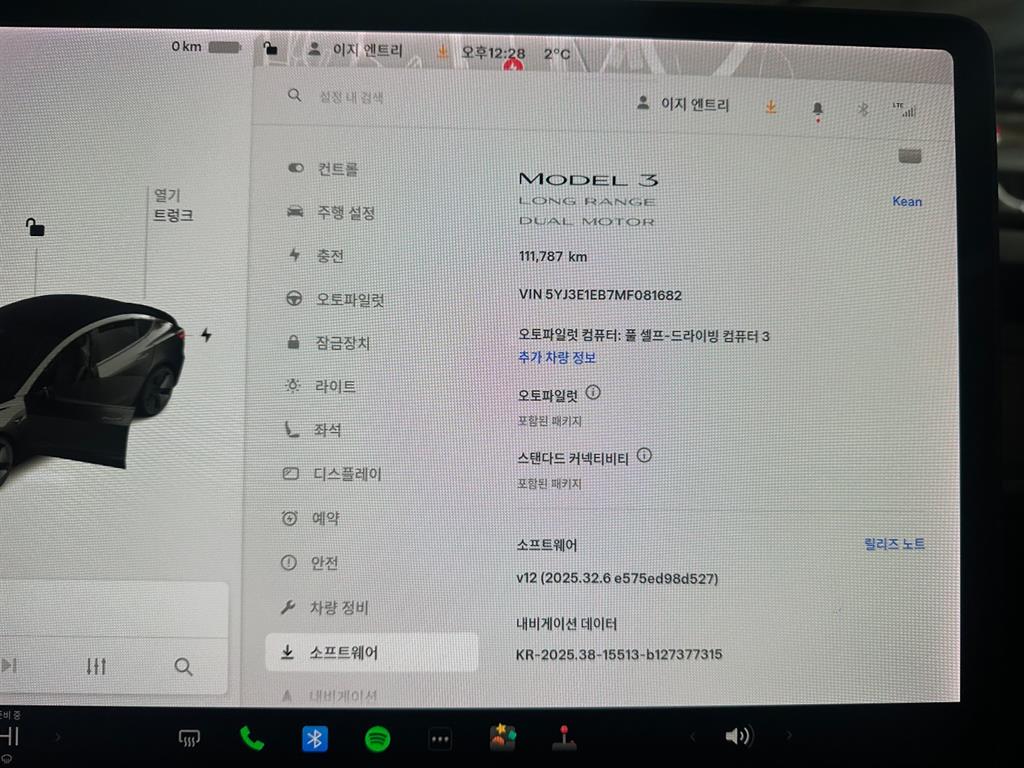
Task: Open the 차량 정비 service menu
Action: [338, 608]
